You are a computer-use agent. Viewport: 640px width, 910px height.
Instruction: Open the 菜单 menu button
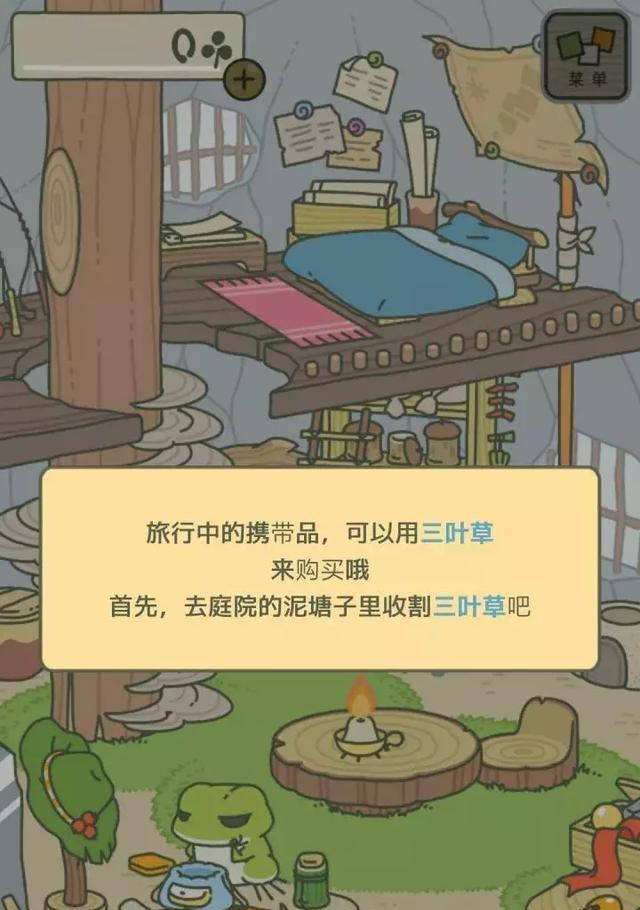coord(586,56)
